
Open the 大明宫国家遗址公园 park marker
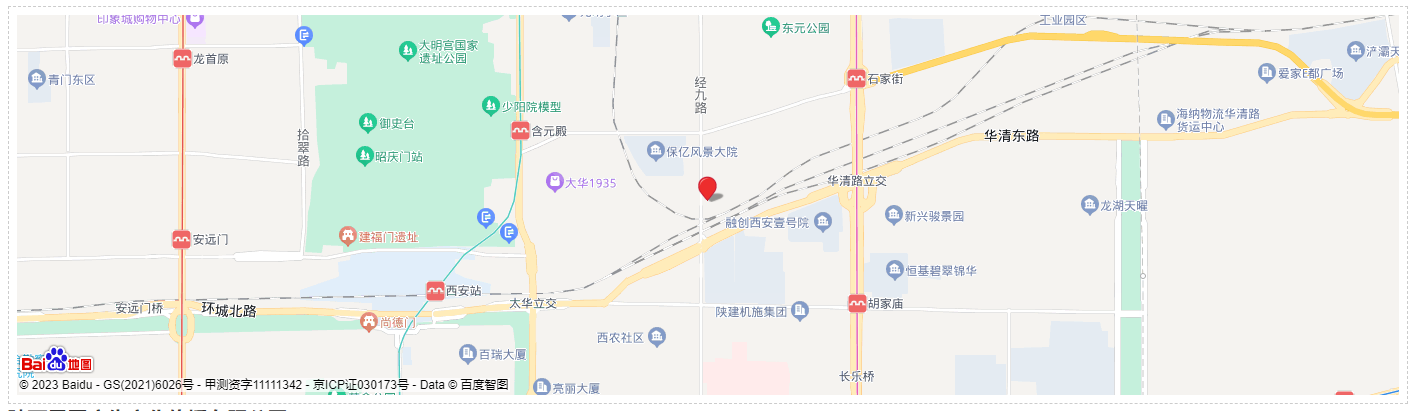[x=407, y=50]
